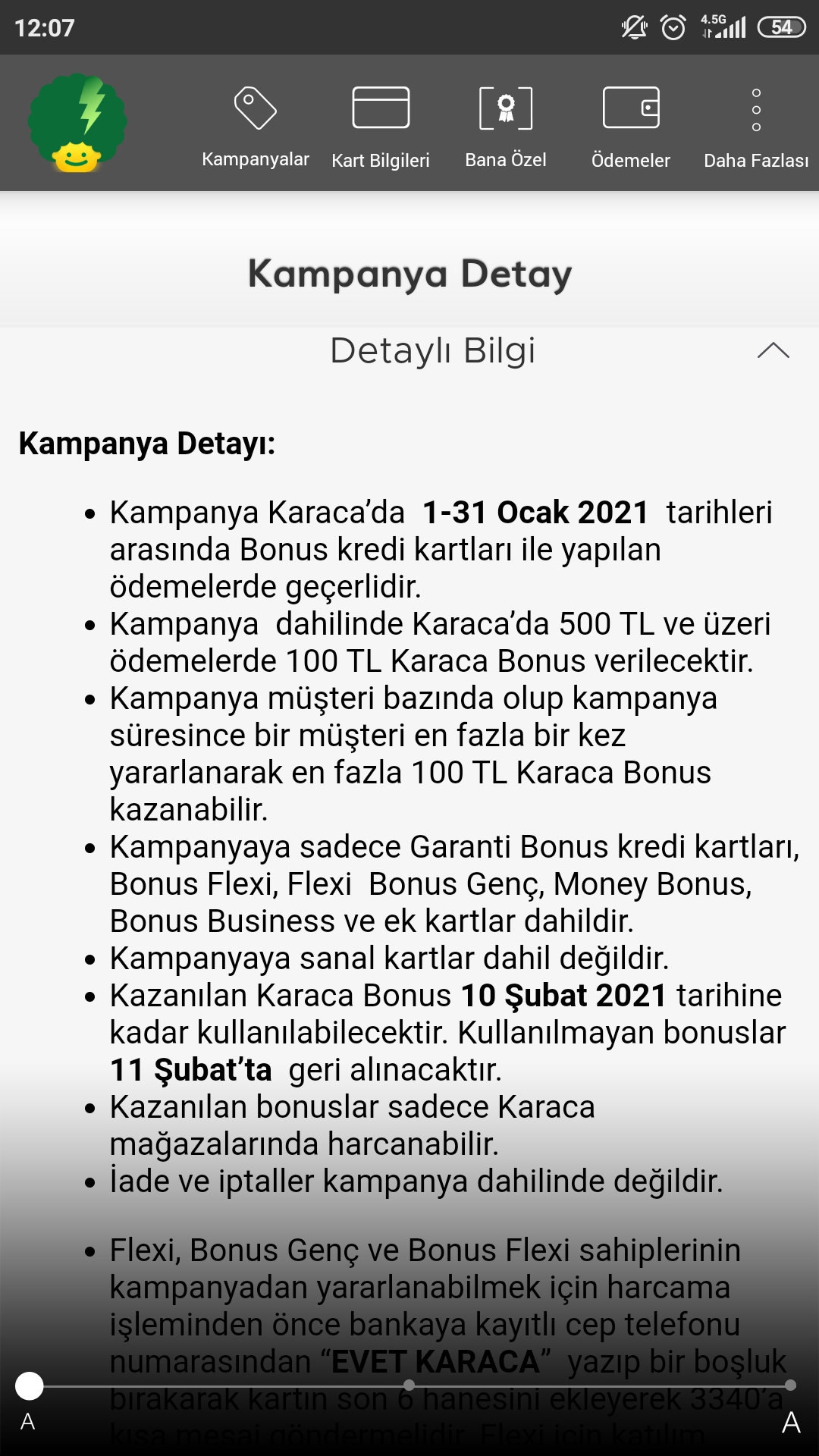Set text size to largest A

[791, 1423]
